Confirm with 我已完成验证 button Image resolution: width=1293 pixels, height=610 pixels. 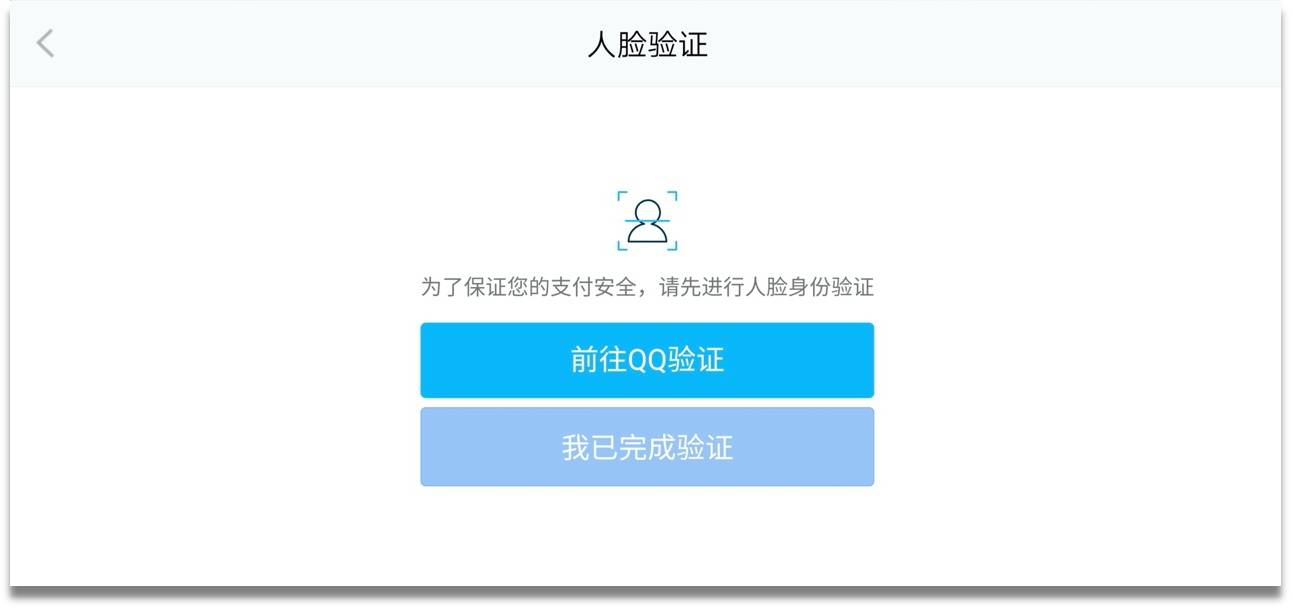coord(647,447)
